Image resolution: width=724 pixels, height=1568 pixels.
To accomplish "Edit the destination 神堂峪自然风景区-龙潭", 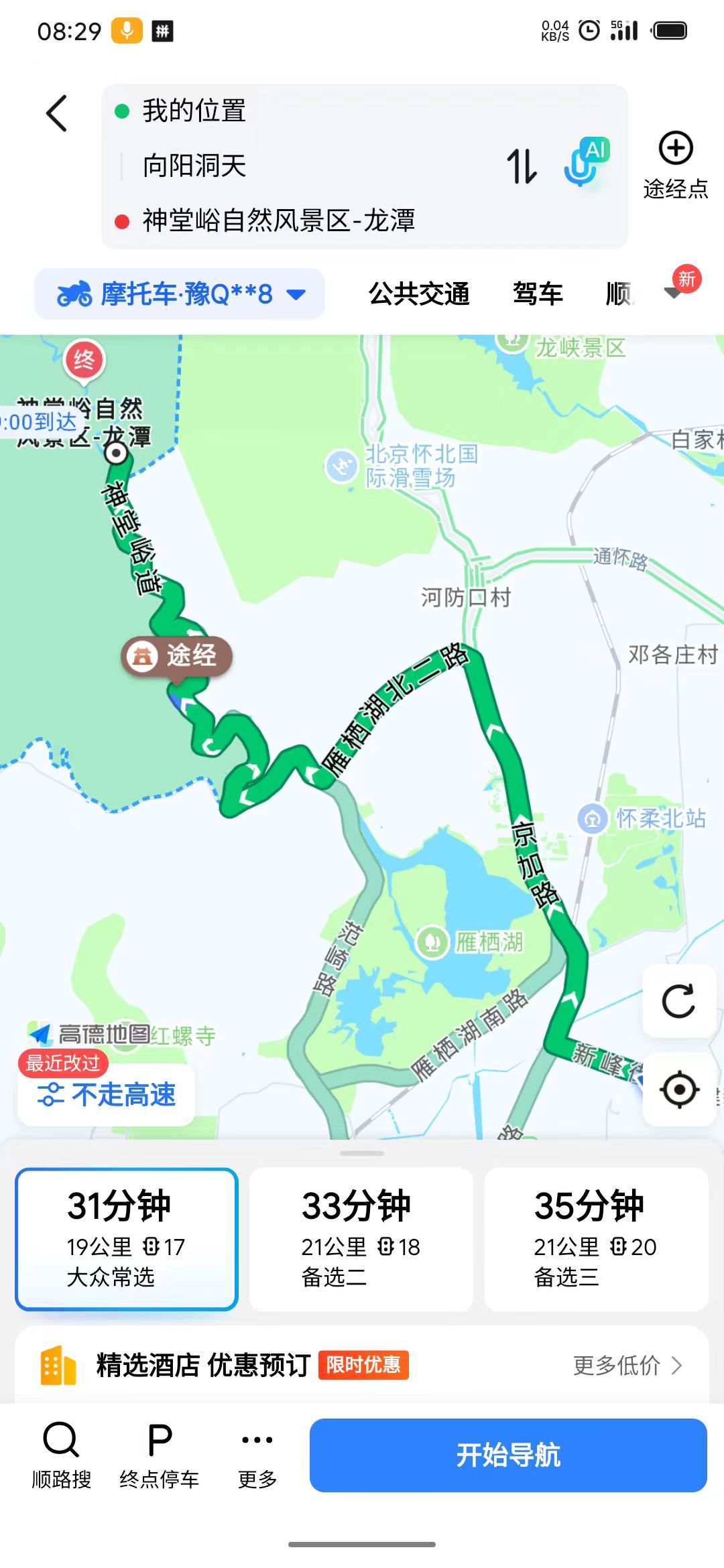I will tap(278, 220).
